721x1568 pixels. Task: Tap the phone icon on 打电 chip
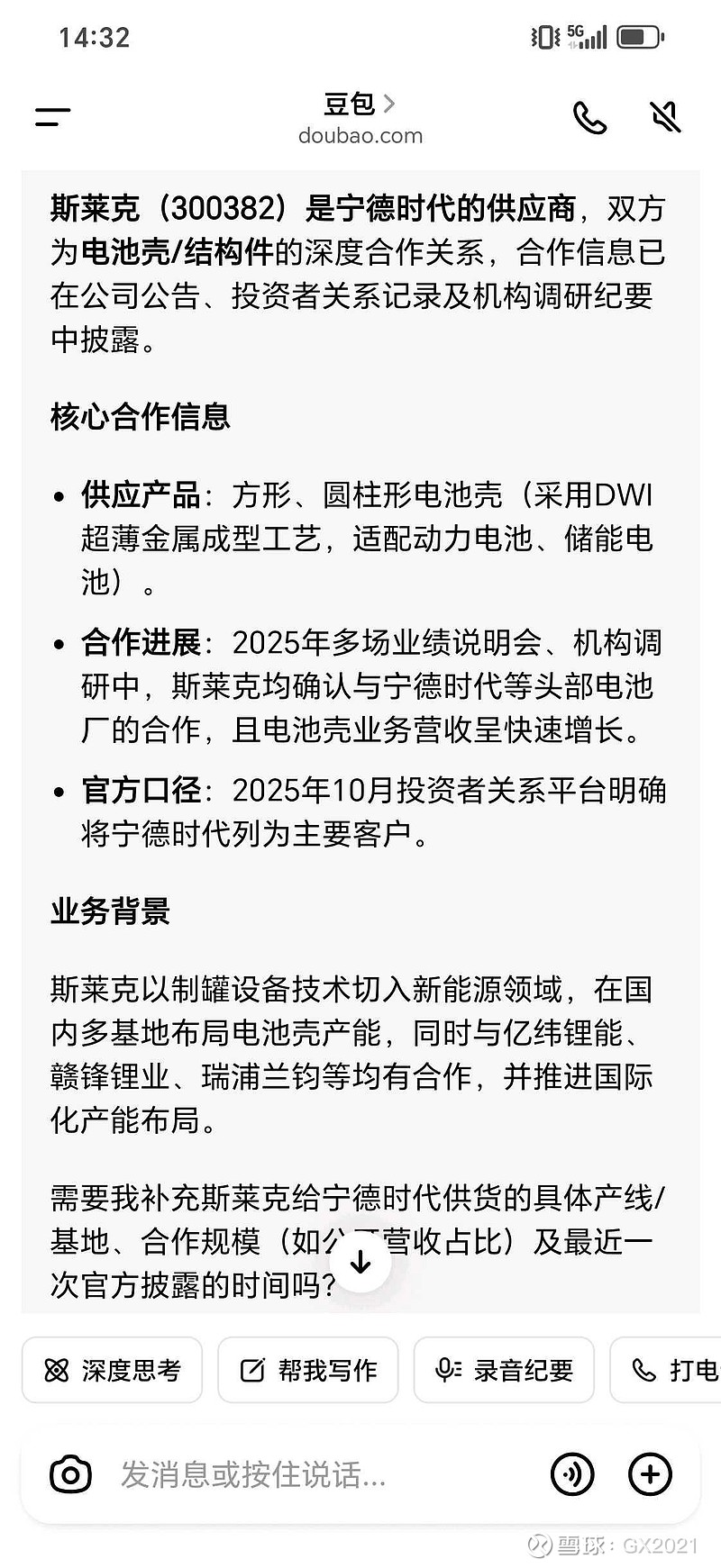pyautogui.click(x=643, y=1369)
